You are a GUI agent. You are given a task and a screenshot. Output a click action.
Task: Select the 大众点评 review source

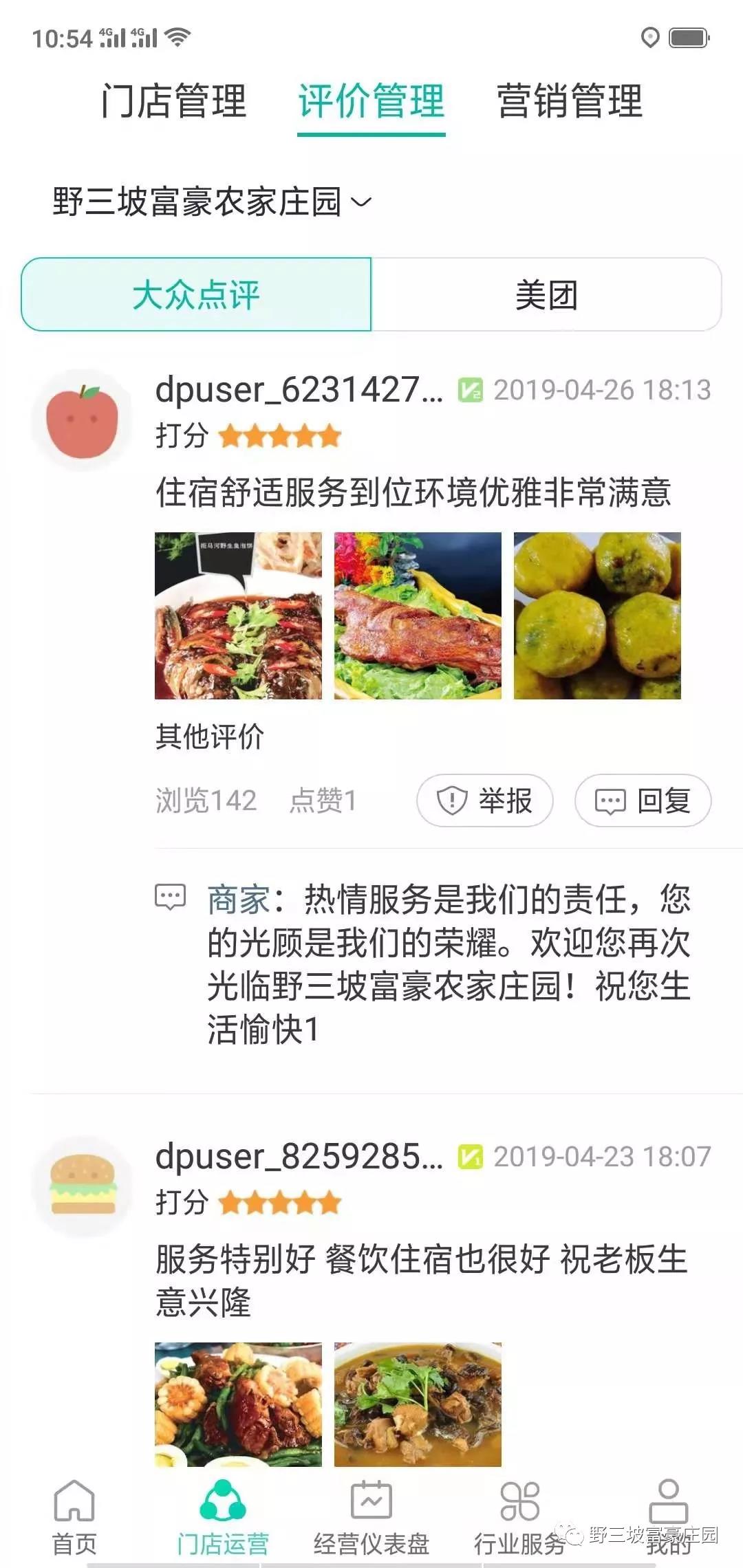click(196, 295)
